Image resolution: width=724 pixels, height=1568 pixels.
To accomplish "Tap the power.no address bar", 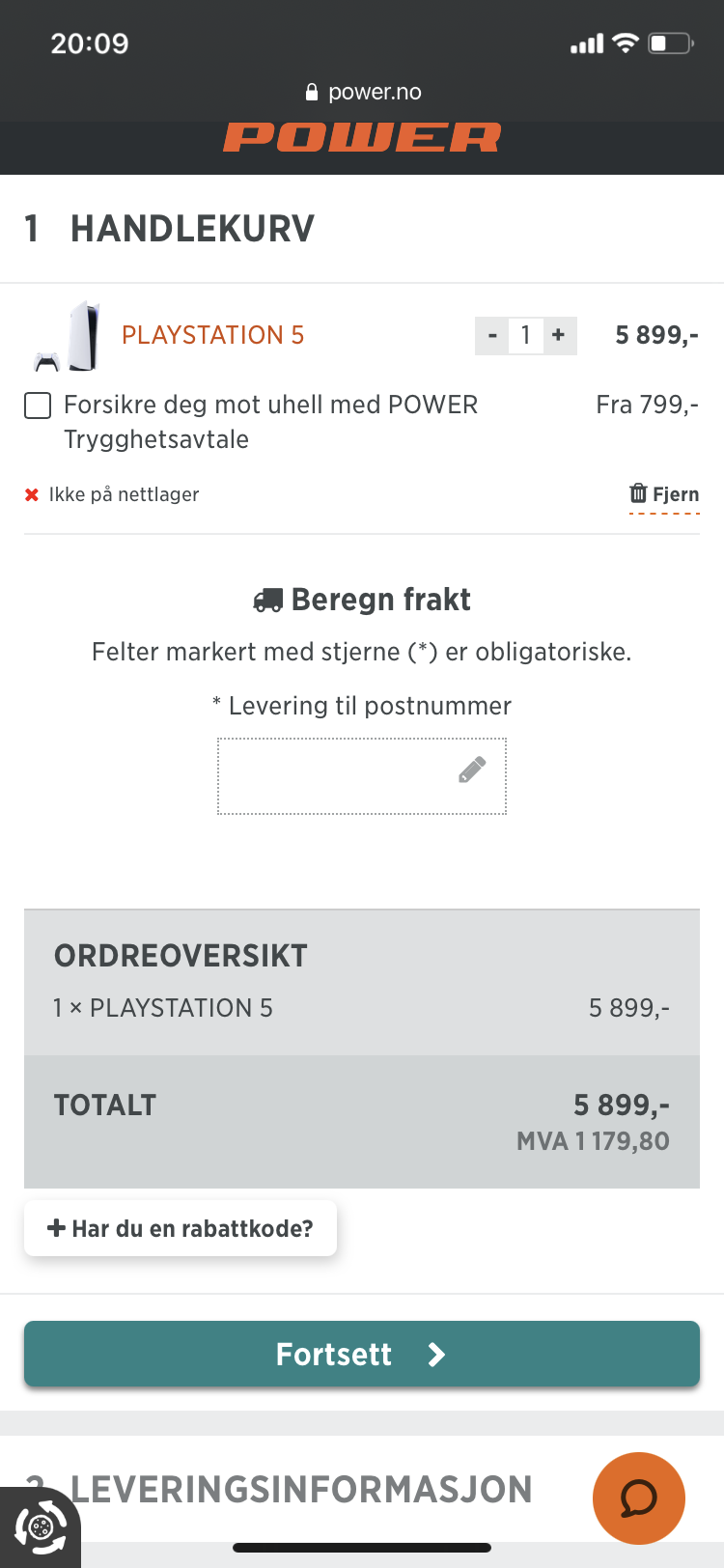I will point(363,92).
